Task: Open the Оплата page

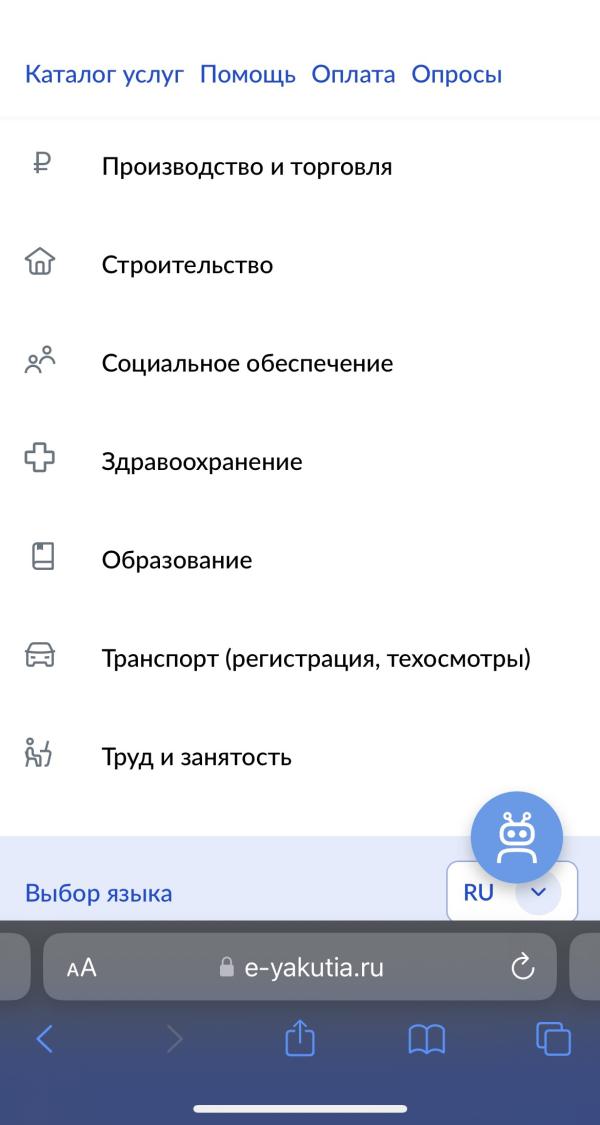Action: click(x=353, y=74)
